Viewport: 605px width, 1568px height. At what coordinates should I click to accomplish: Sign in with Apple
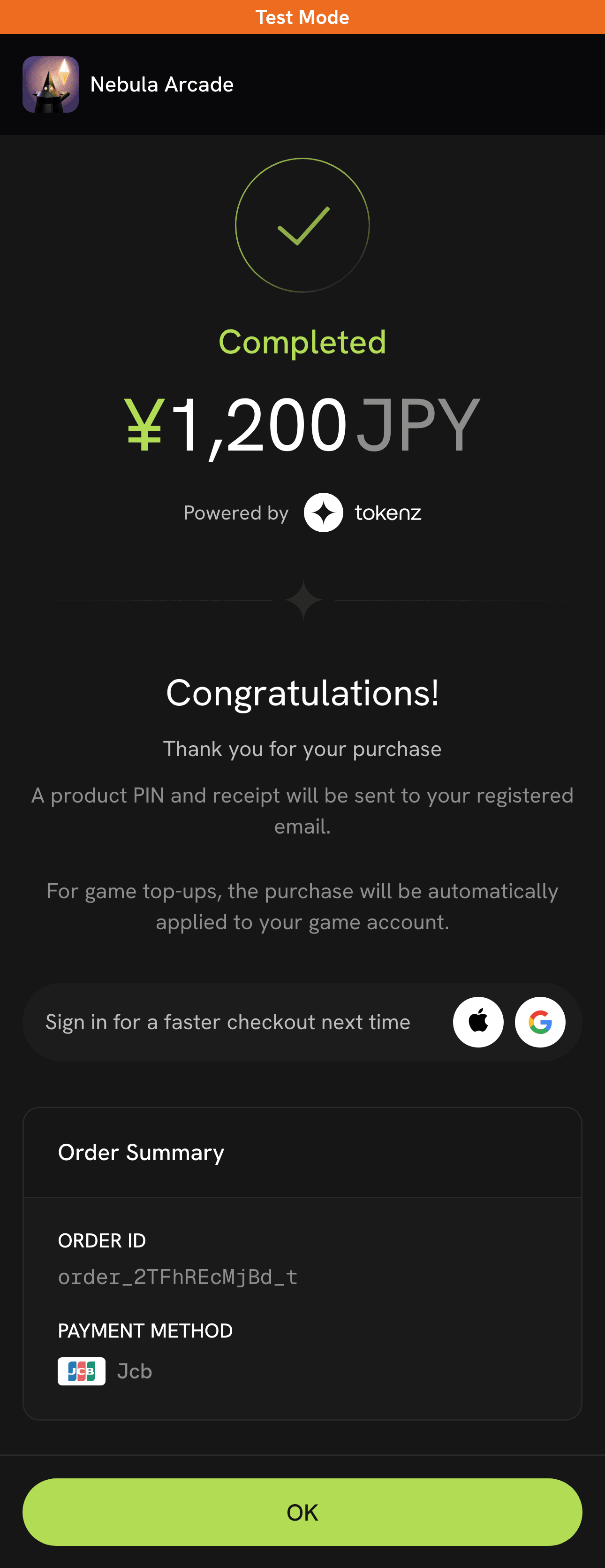pyautogui.click(x=478, y=1022)
